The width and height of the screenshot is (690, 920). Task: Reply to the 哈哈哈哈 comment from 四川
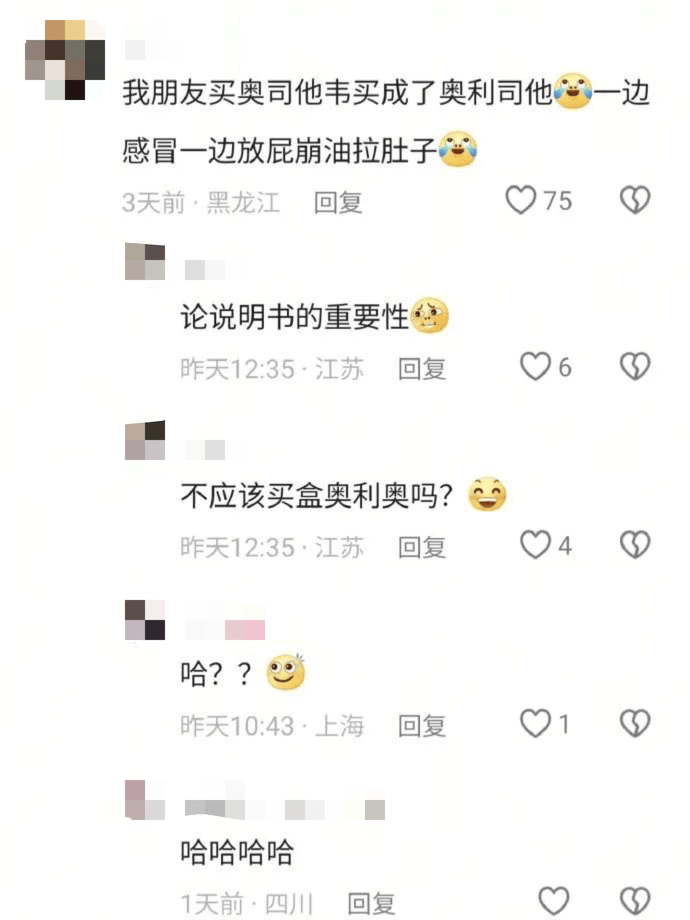[371, 903]
